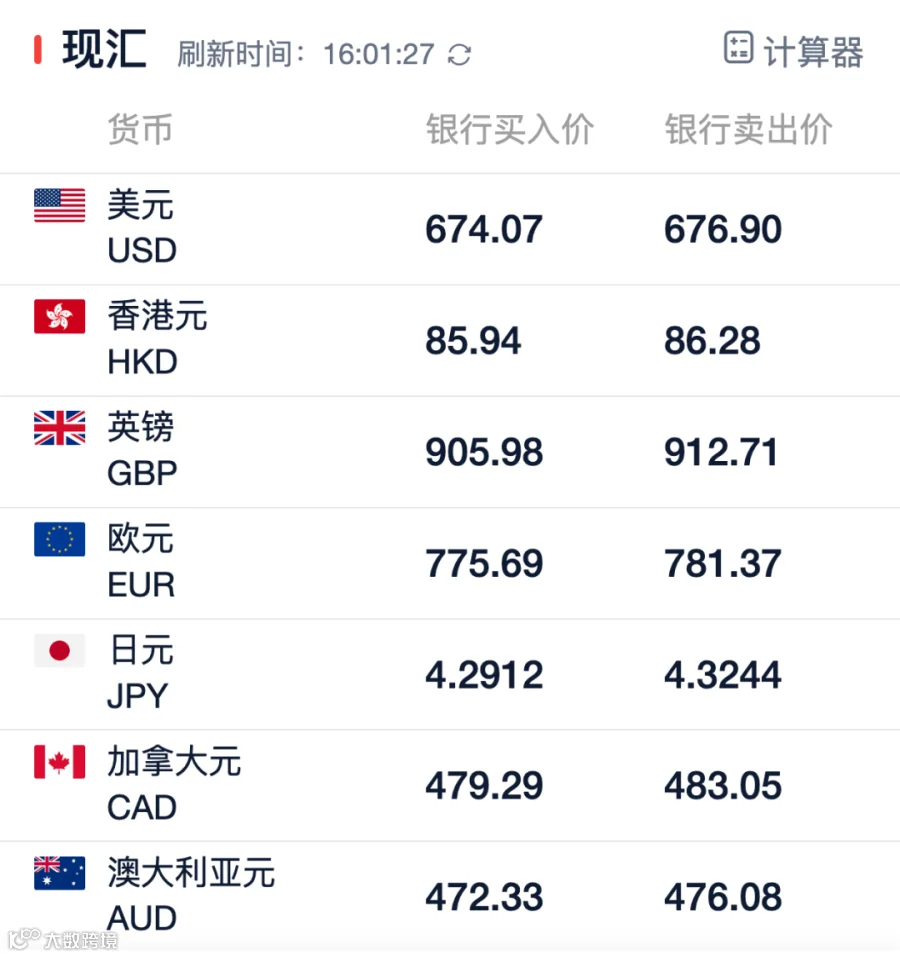Screen dimensions: 900x957
Task: Open the 计算器 calculator
Action: (793, 50)
